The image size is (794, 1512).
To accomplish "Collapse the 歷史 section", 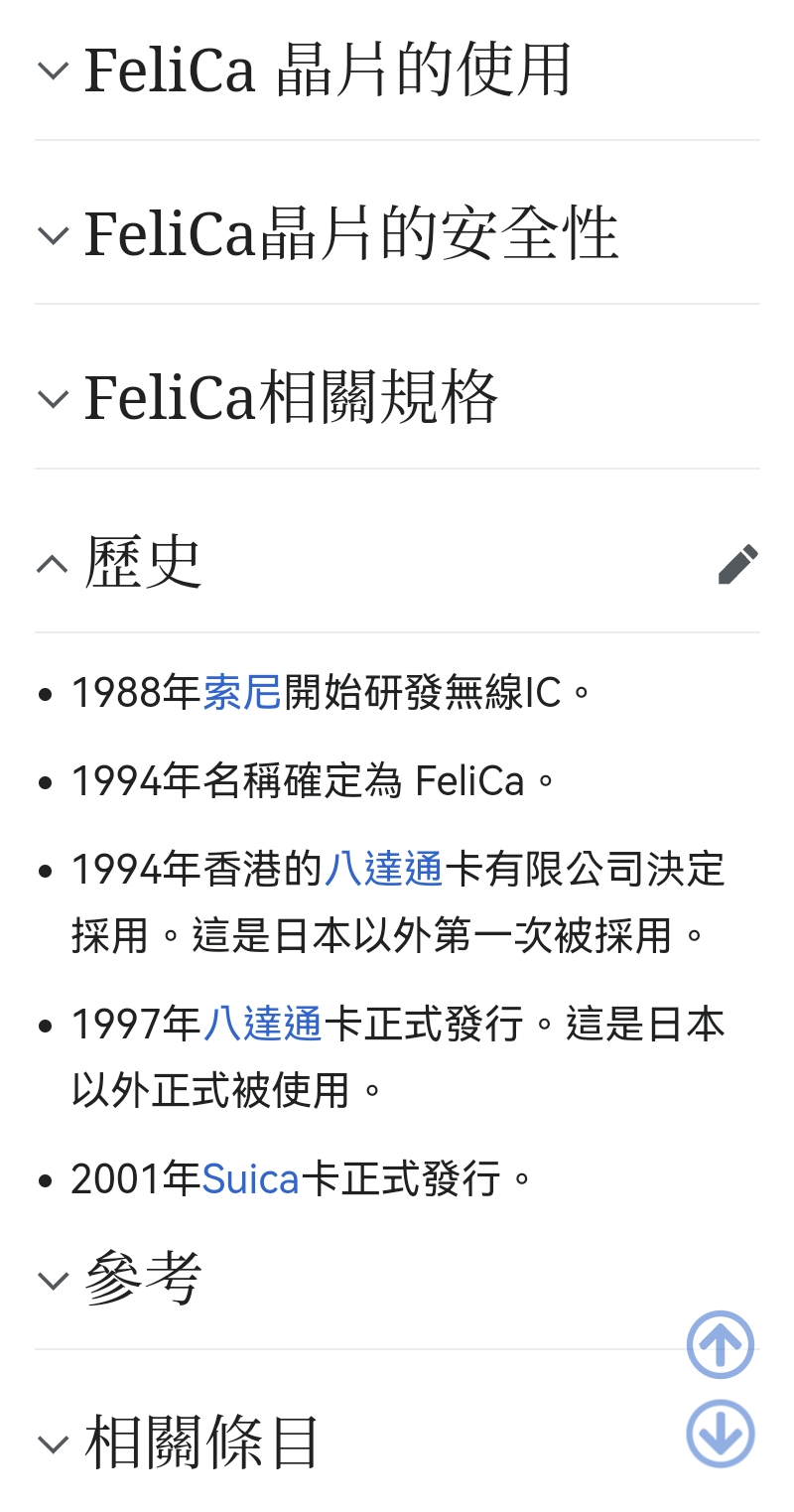I will 144,563.
